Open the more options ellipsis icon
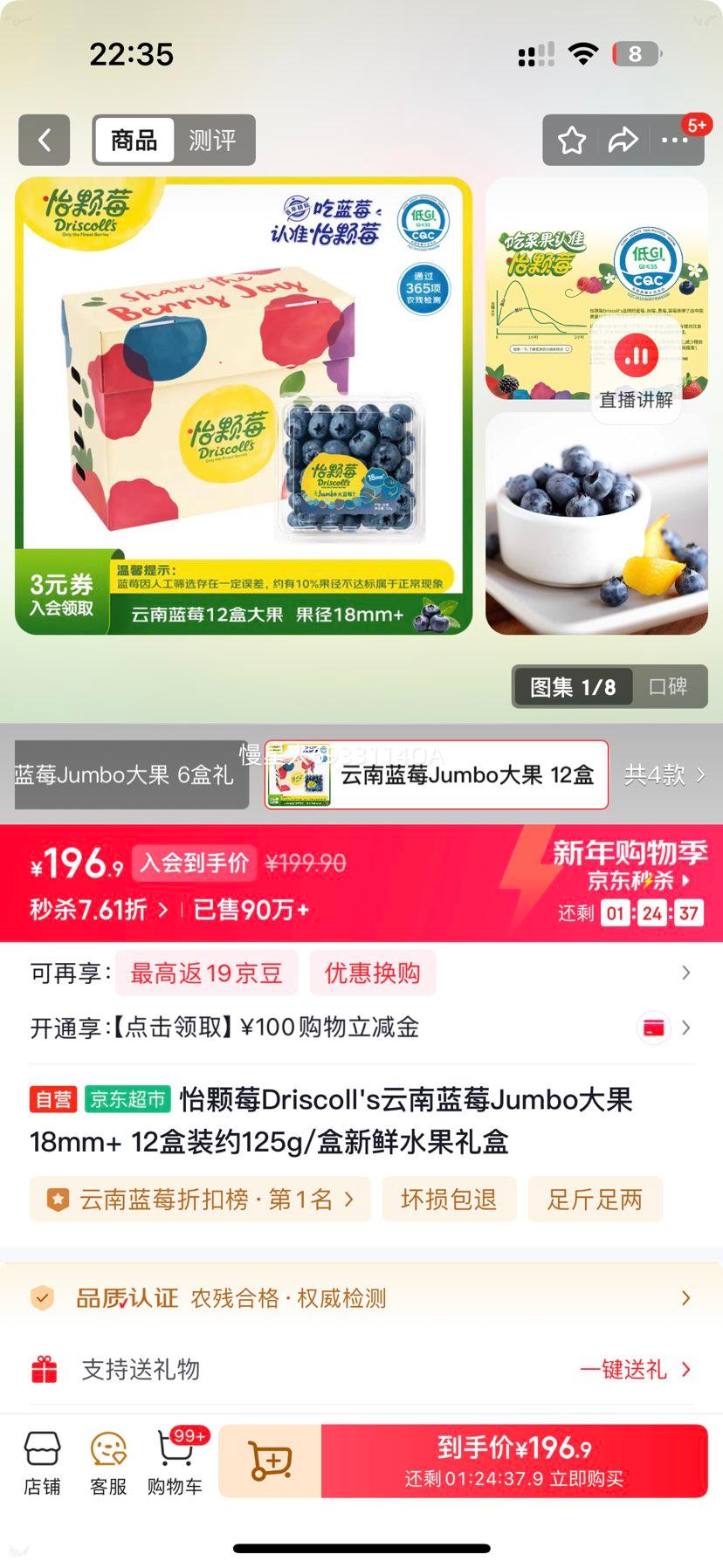The width and height of the screenshot is (723, 1568). pos(676,140)
